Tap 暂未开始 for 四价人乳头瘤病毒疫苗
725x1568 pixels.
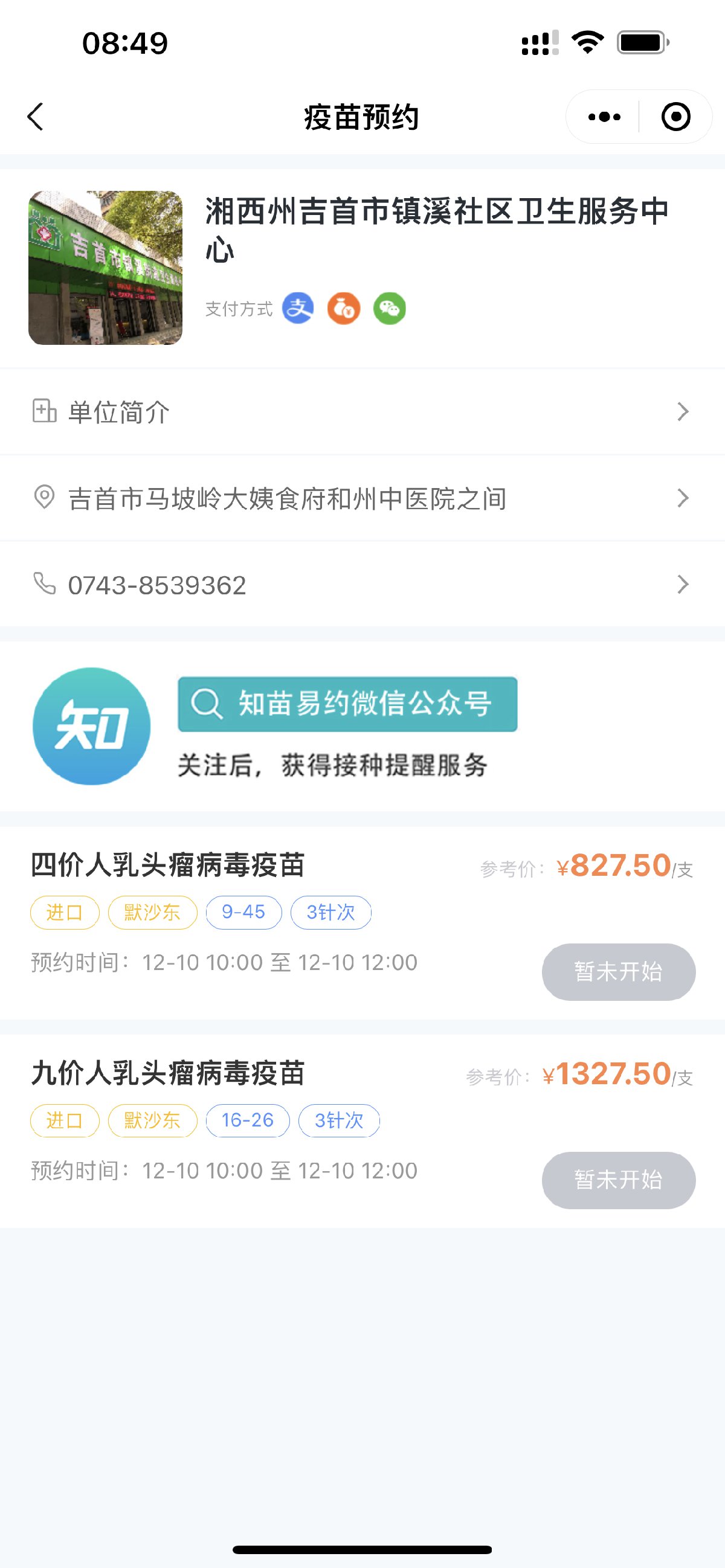[618, 971]
